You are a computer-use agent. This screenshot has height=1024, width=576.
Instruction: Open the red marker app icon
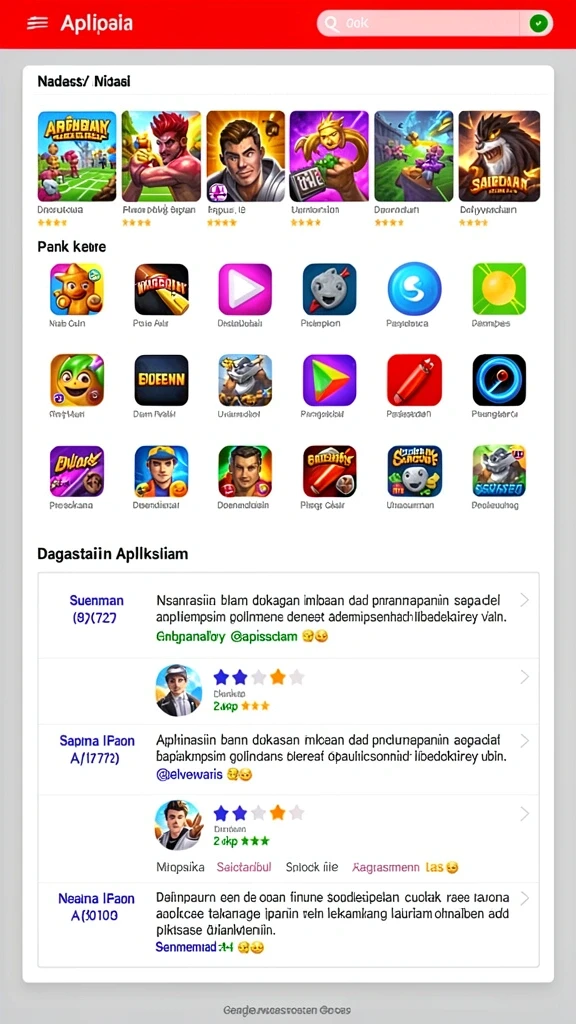[x=414, y=380]
